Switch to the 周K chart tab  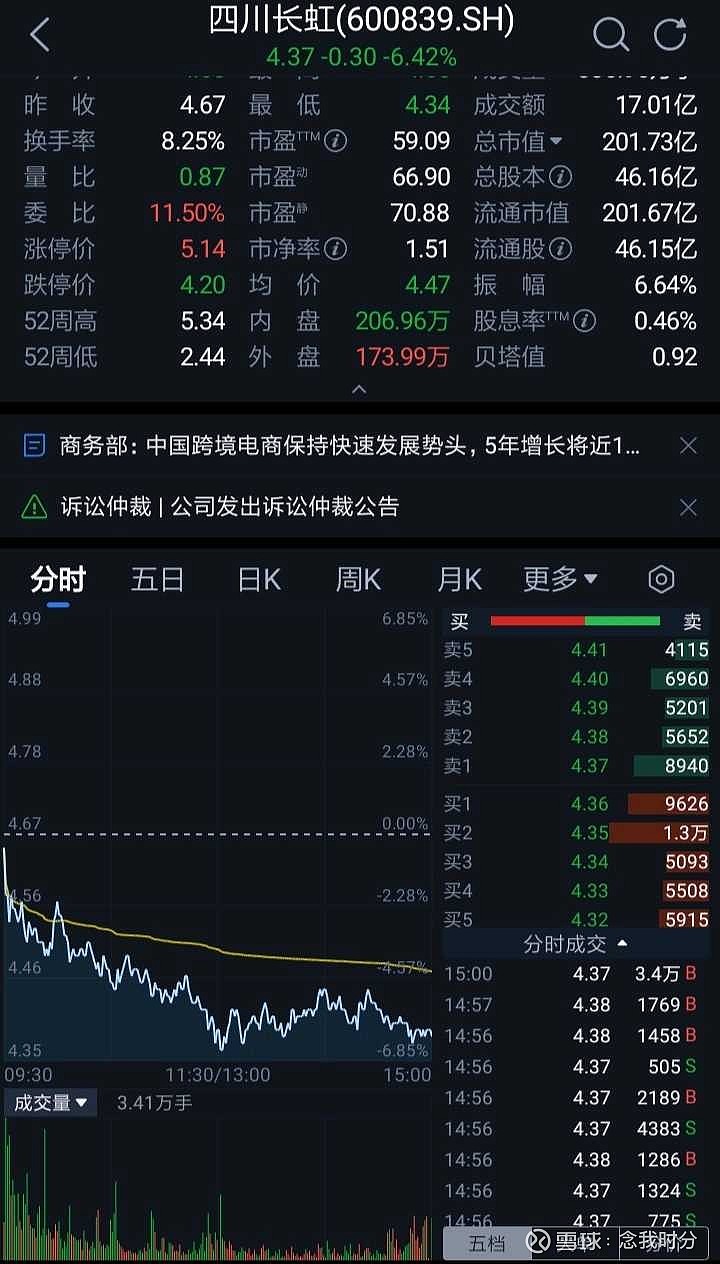358,579
